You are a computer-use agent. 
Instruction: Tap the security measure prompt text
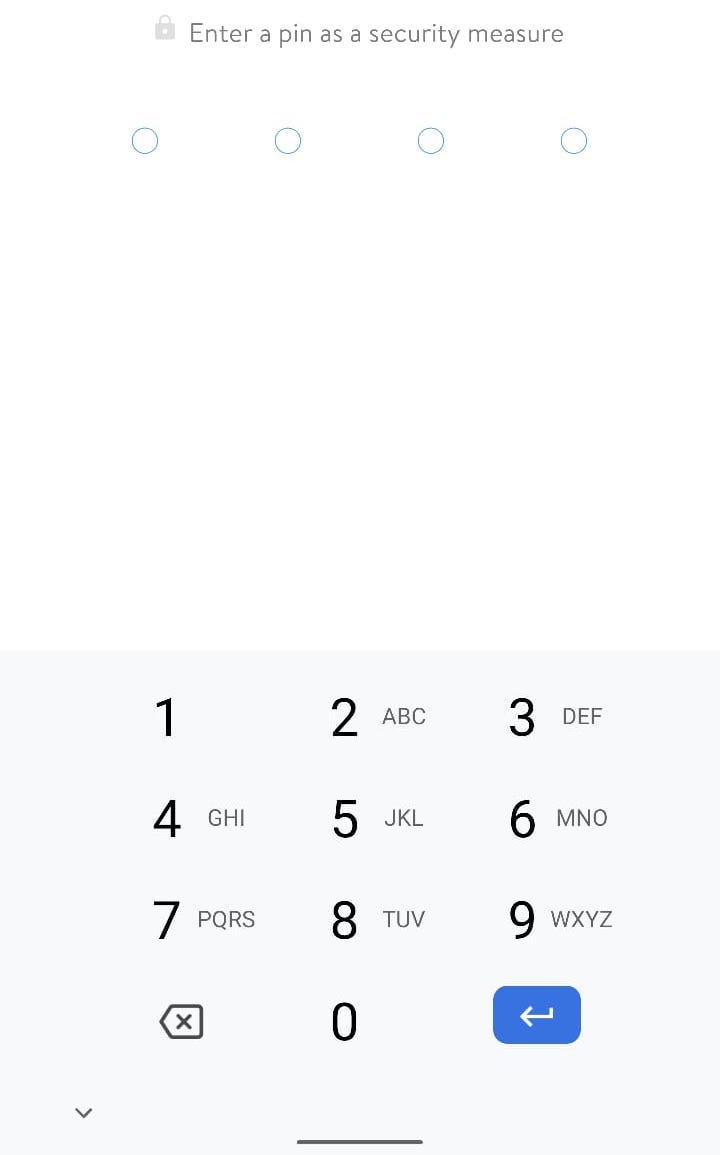tap(376, 33)
